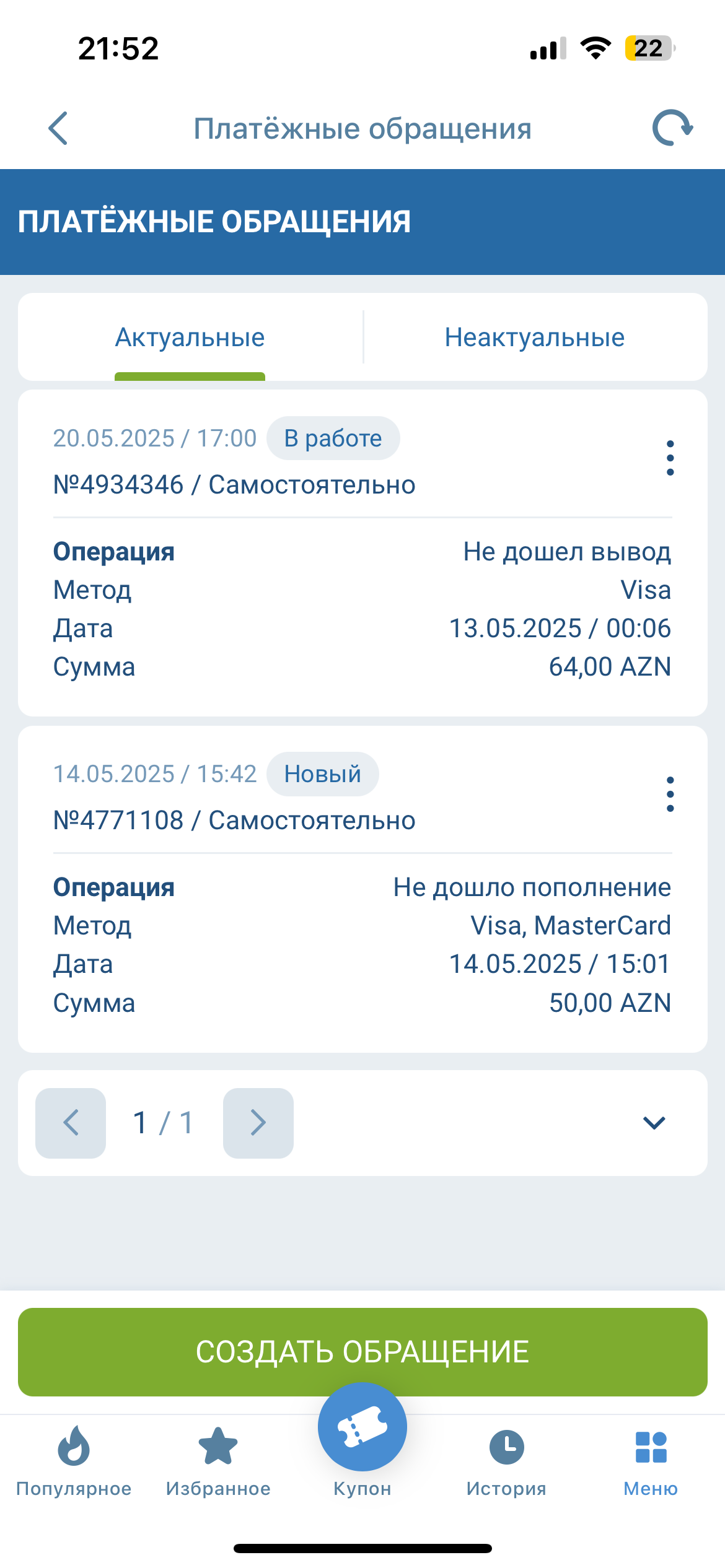Image resolution: width=725 pixels, height=1568 pixels.
Task: Expand the page size dropdown chevron
Action: pyautogui.click(x=654, y=1123)
